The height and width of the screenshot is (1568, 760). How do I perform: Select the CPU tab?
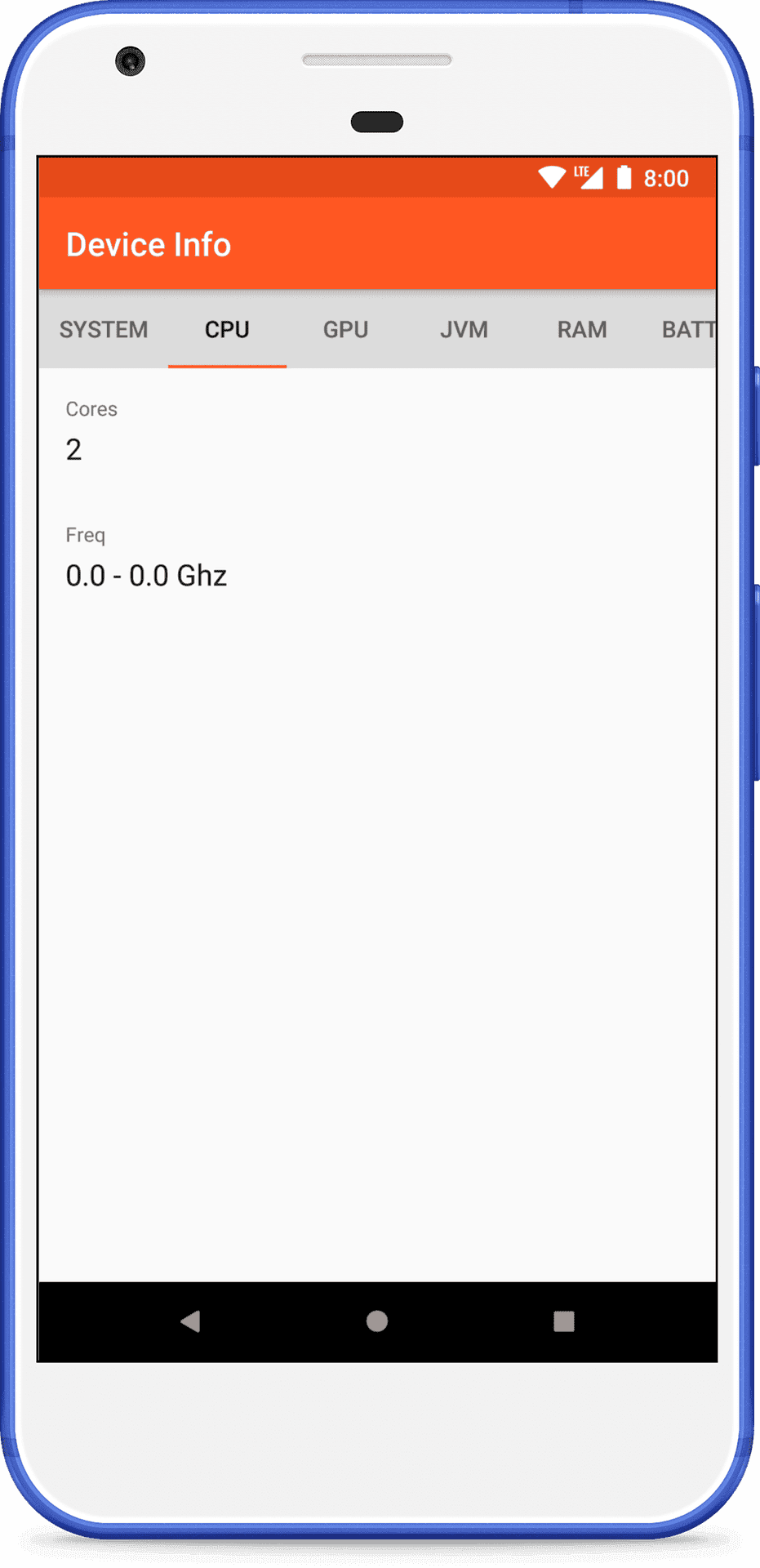click(x=227, y=330)
